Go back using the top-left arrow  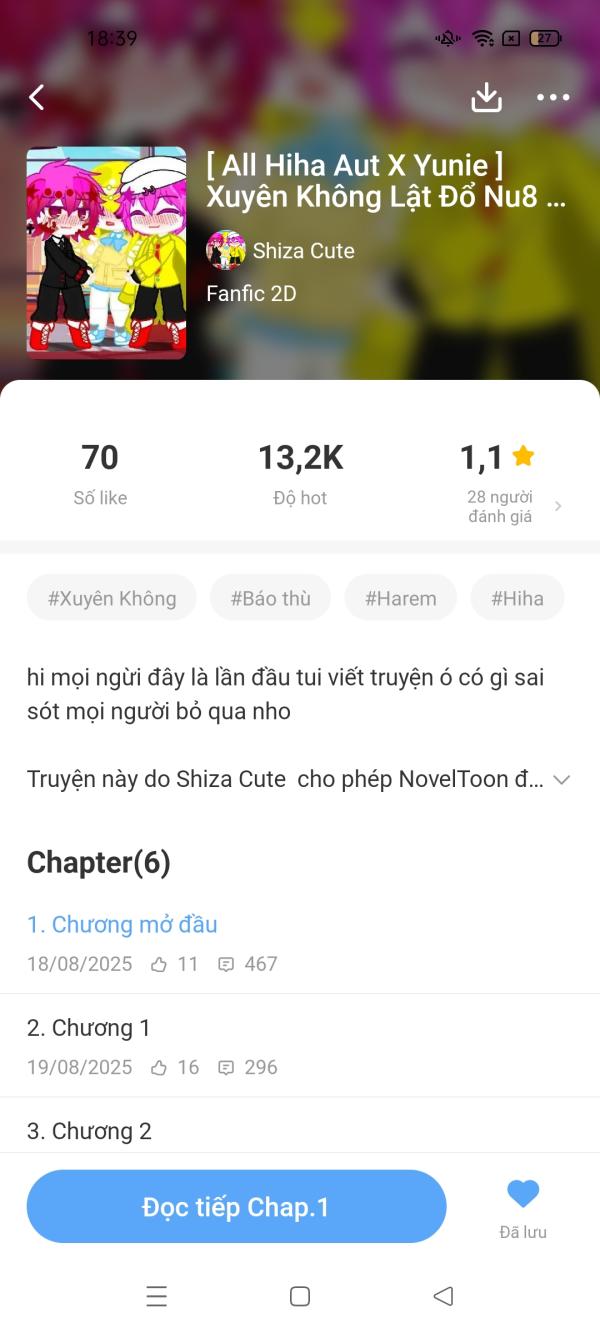click(37, 97)
